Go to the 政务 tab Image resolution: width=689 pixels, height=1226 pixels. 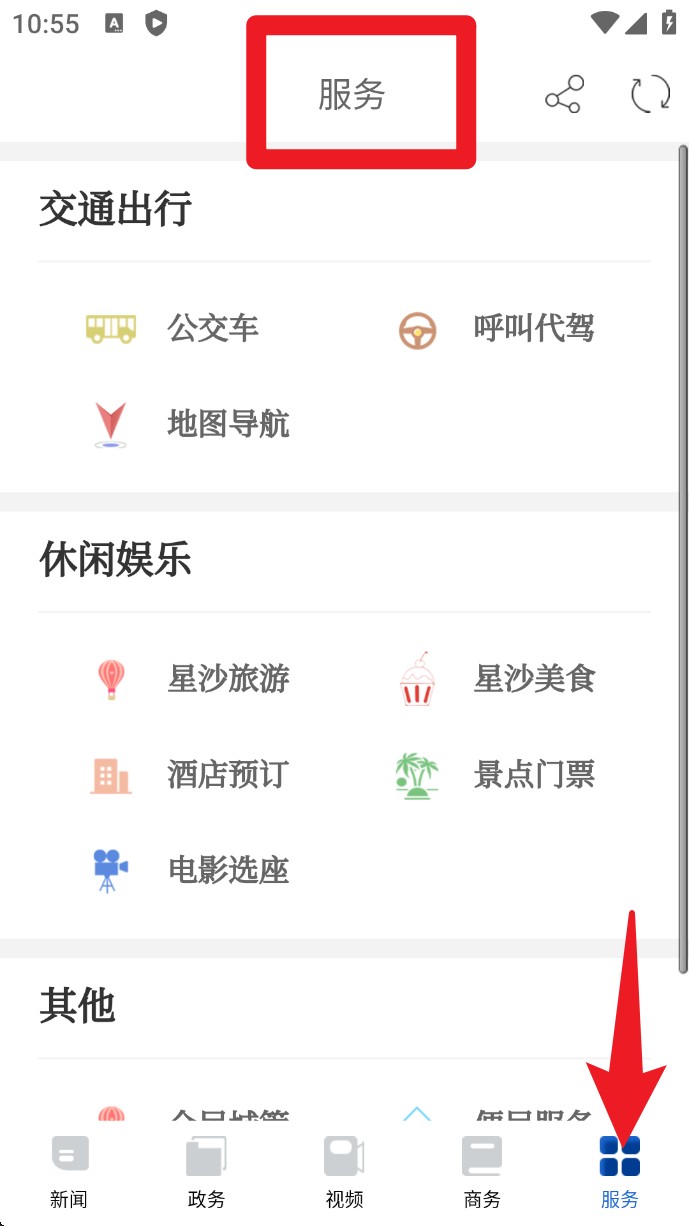point(207,1172)
